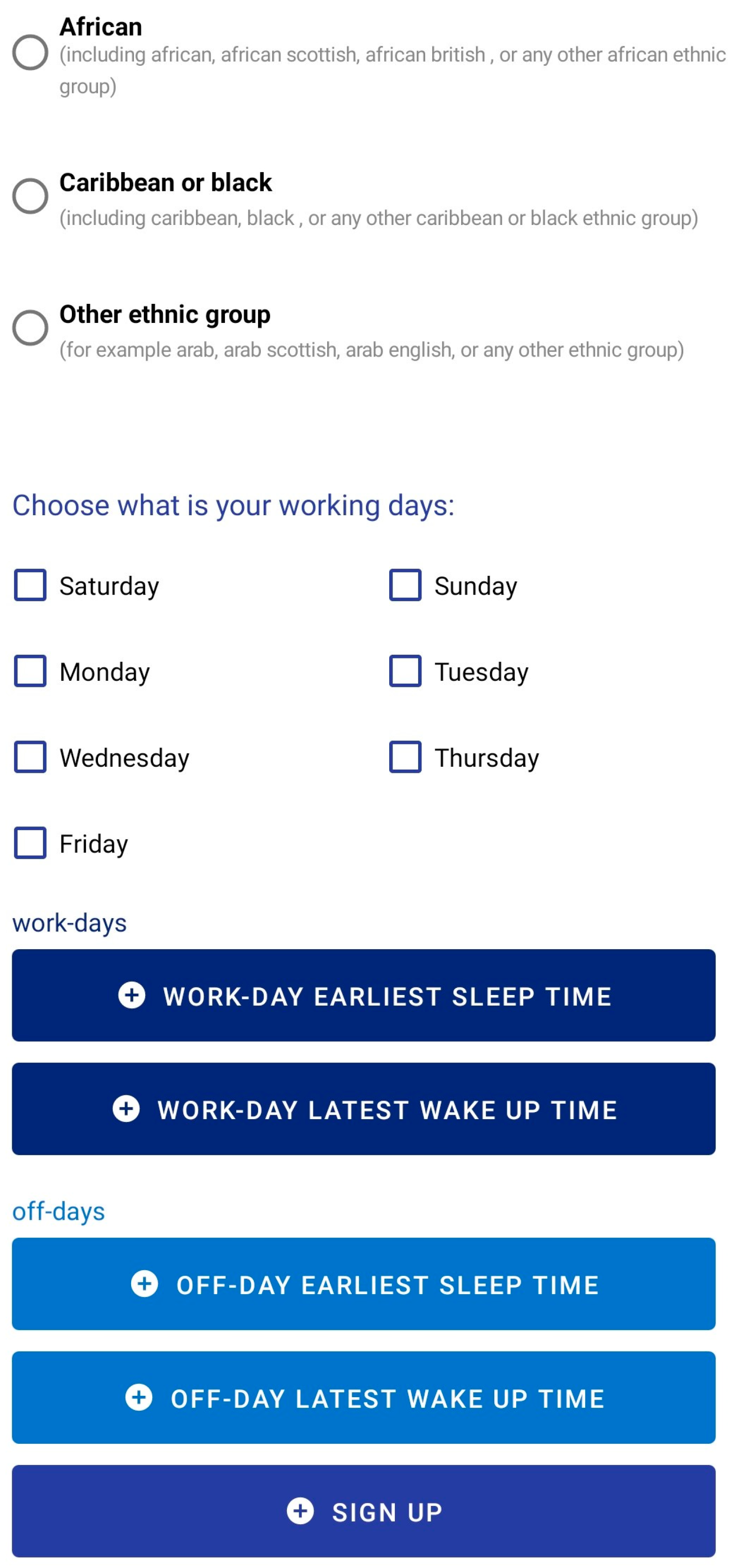
Task: Set off-day earliest sleep time
Action: point(364,1283)
